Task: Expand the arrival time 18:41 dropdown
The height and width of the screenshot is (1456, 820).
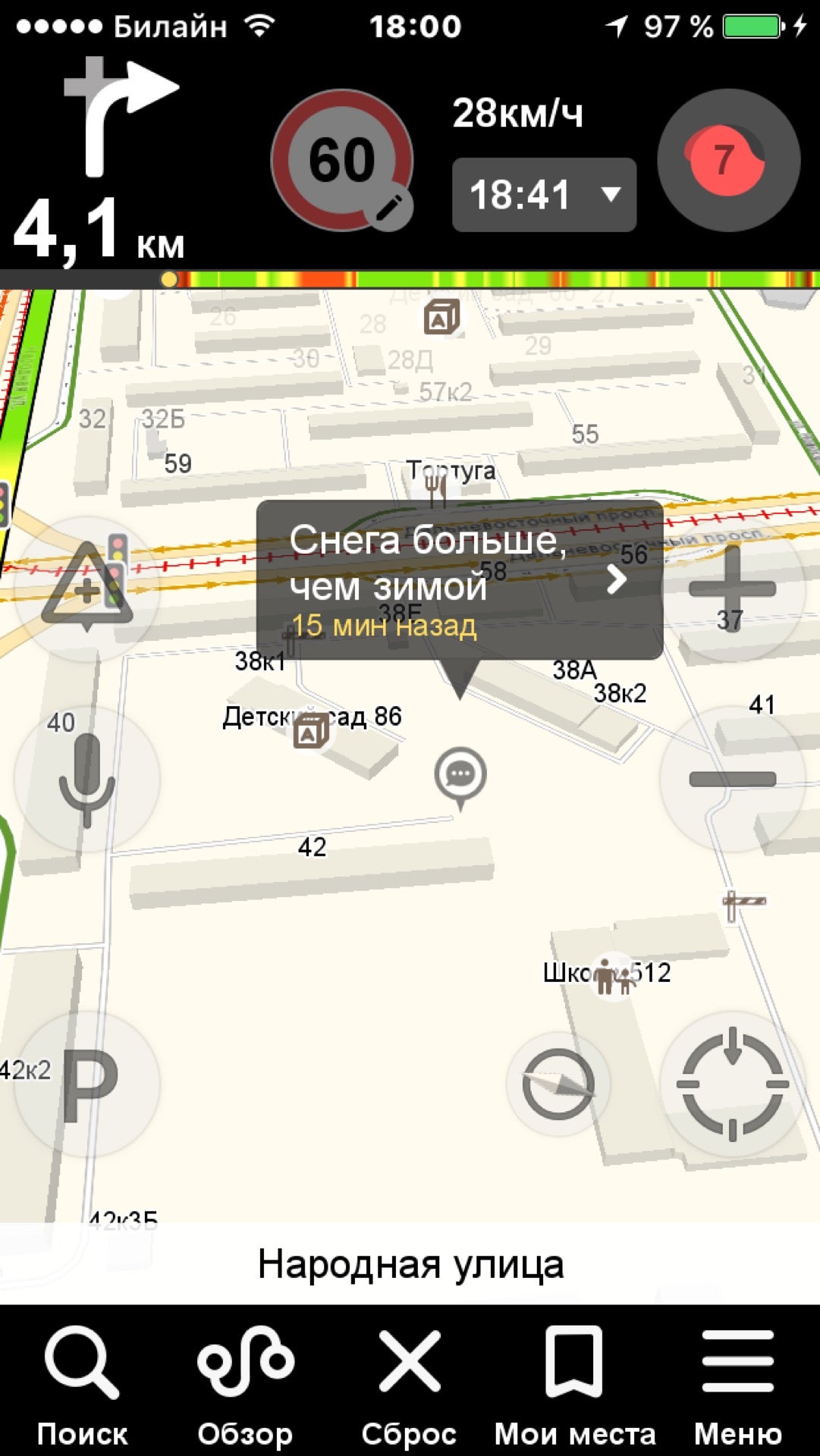Action: coord(543,196)
